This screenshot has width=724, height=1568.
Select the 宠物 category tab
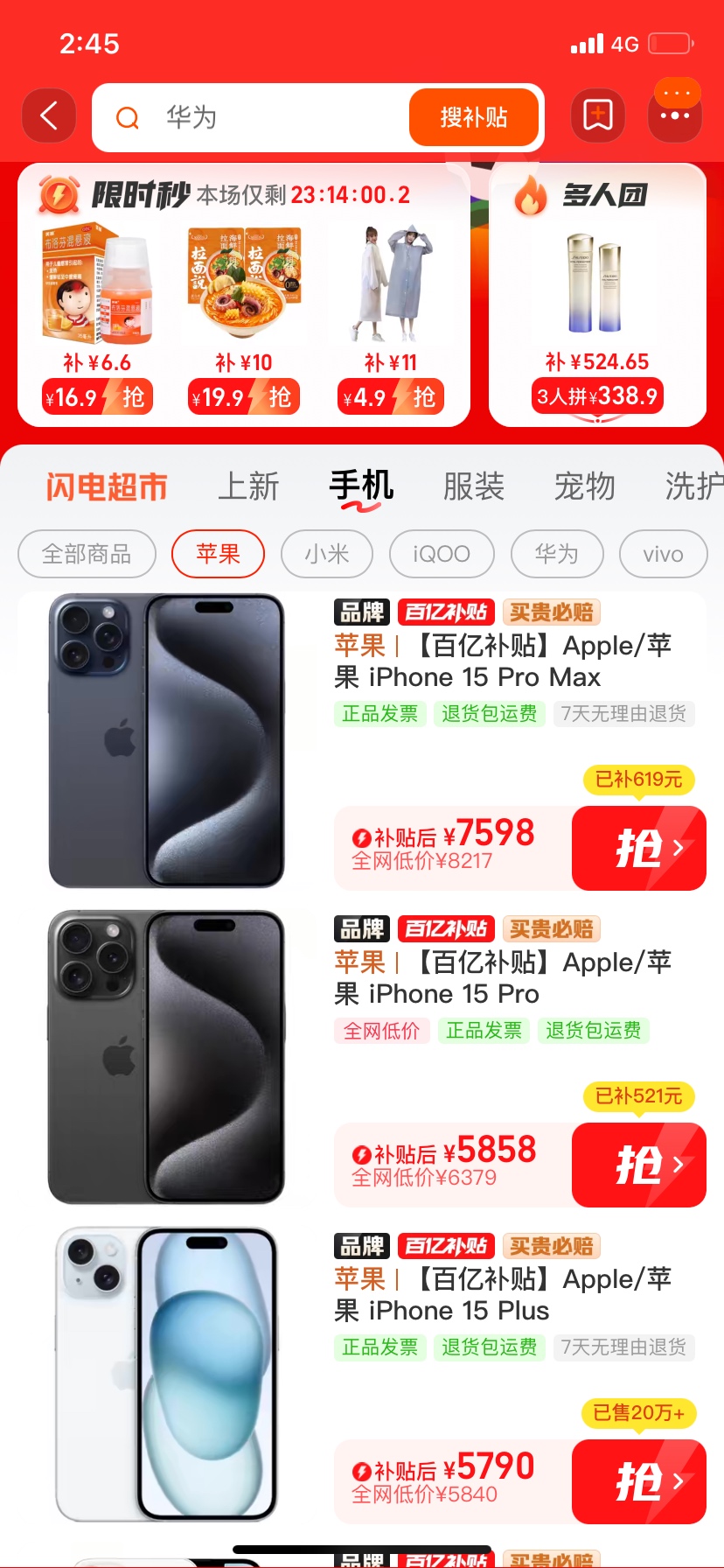(585, 486)
